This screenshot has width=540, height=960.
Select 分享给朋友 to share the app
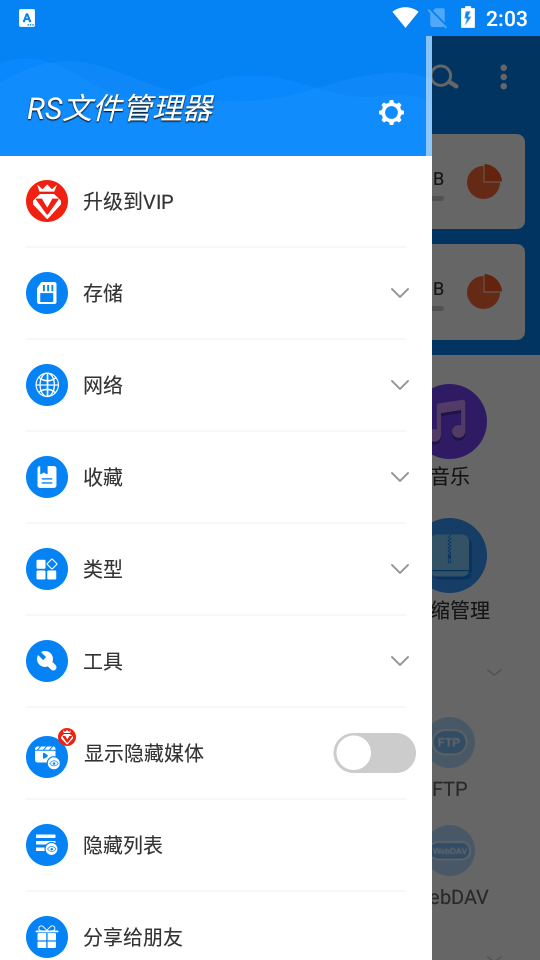pyautogui.click(x=216, y=926)
